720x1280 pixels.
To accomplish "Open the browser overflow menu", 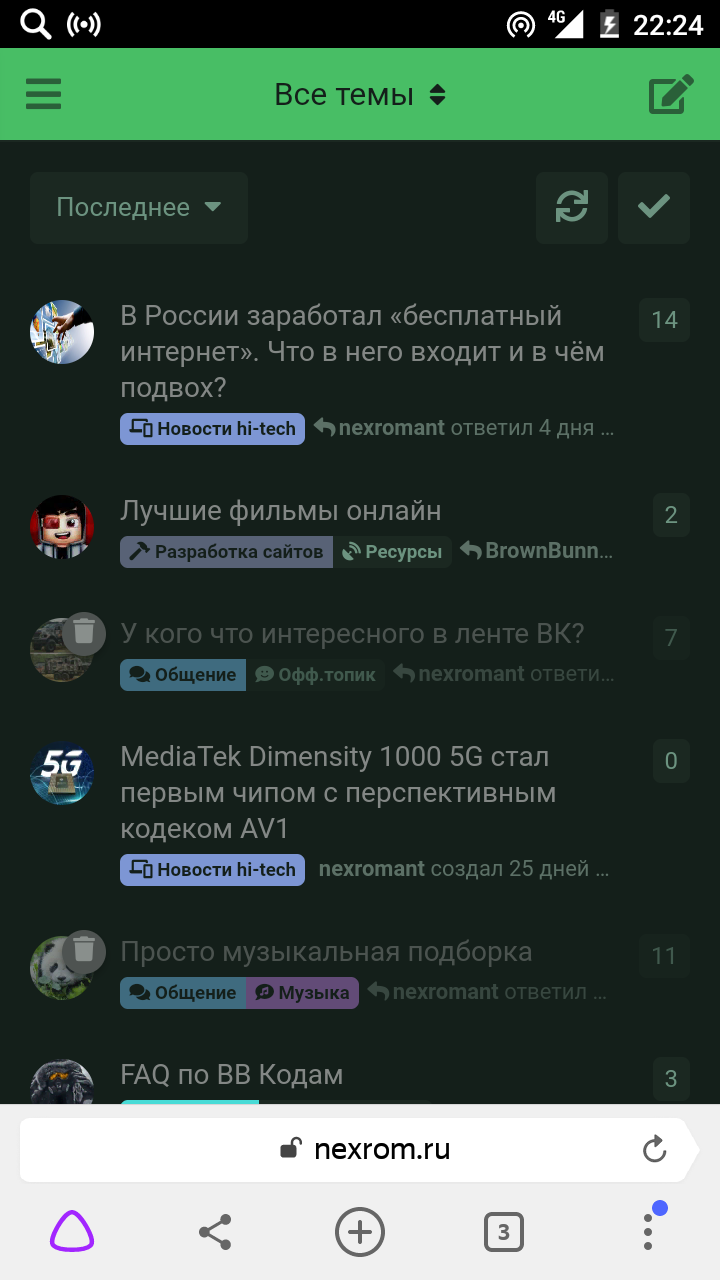I will coord(648,1232).
